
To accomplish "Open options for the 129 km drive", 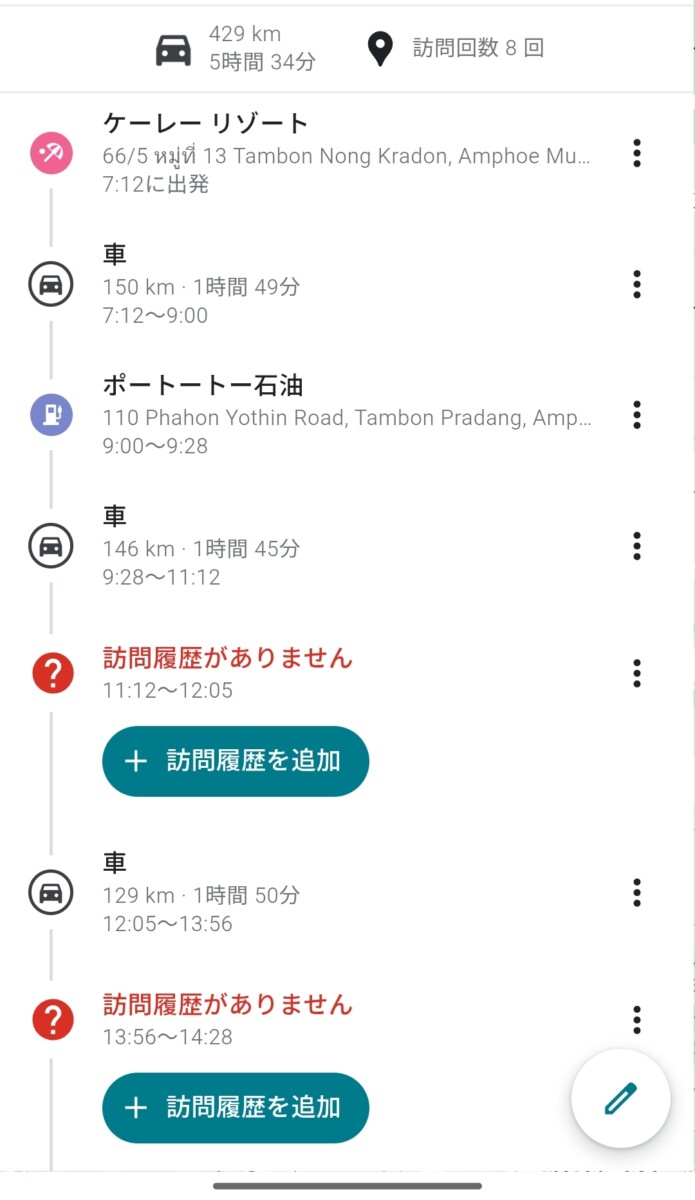I will point(636,893).
